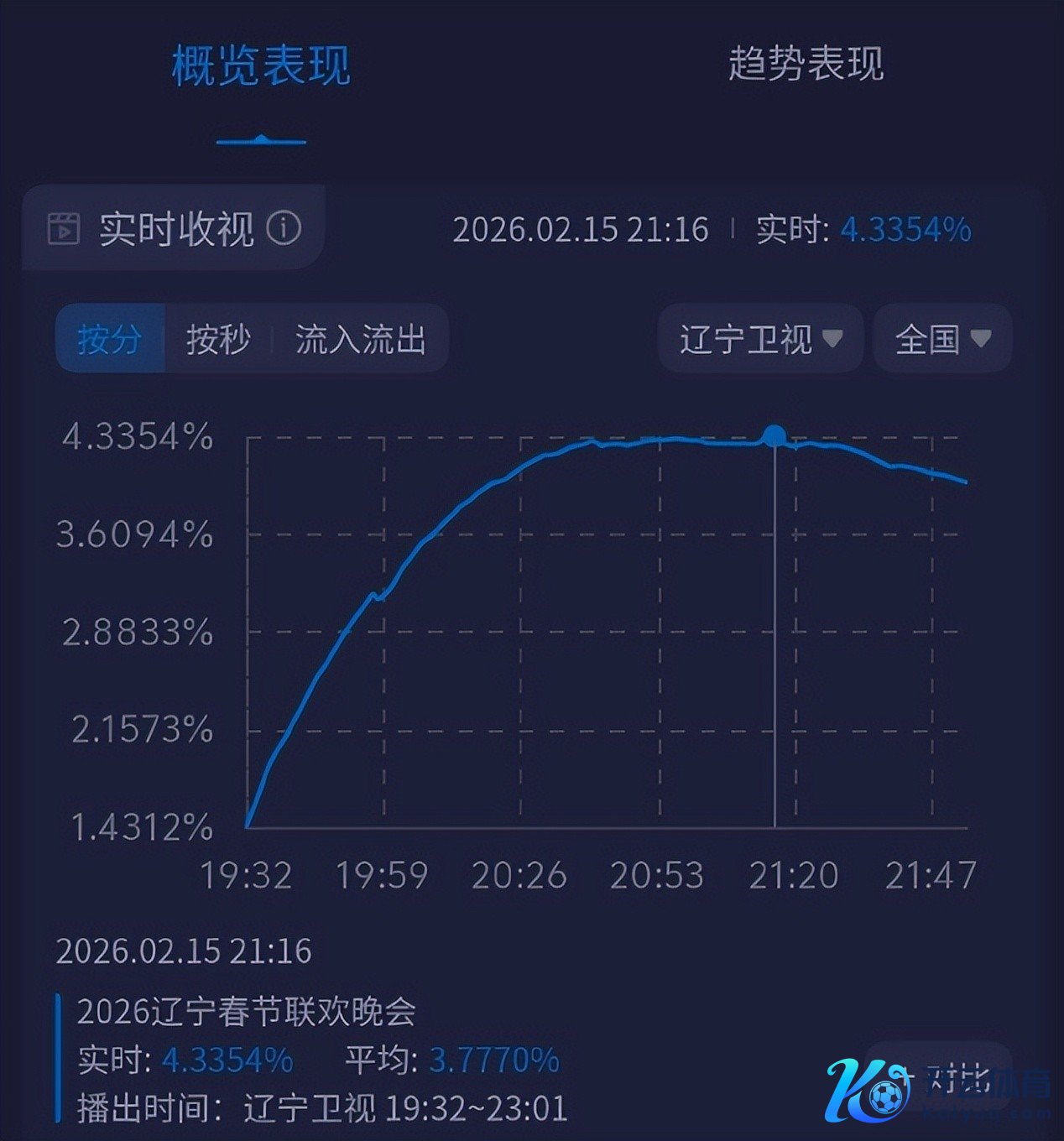Open the info icon beside 实时收视
This screenshot has width=1064, height=1141.
284,228
